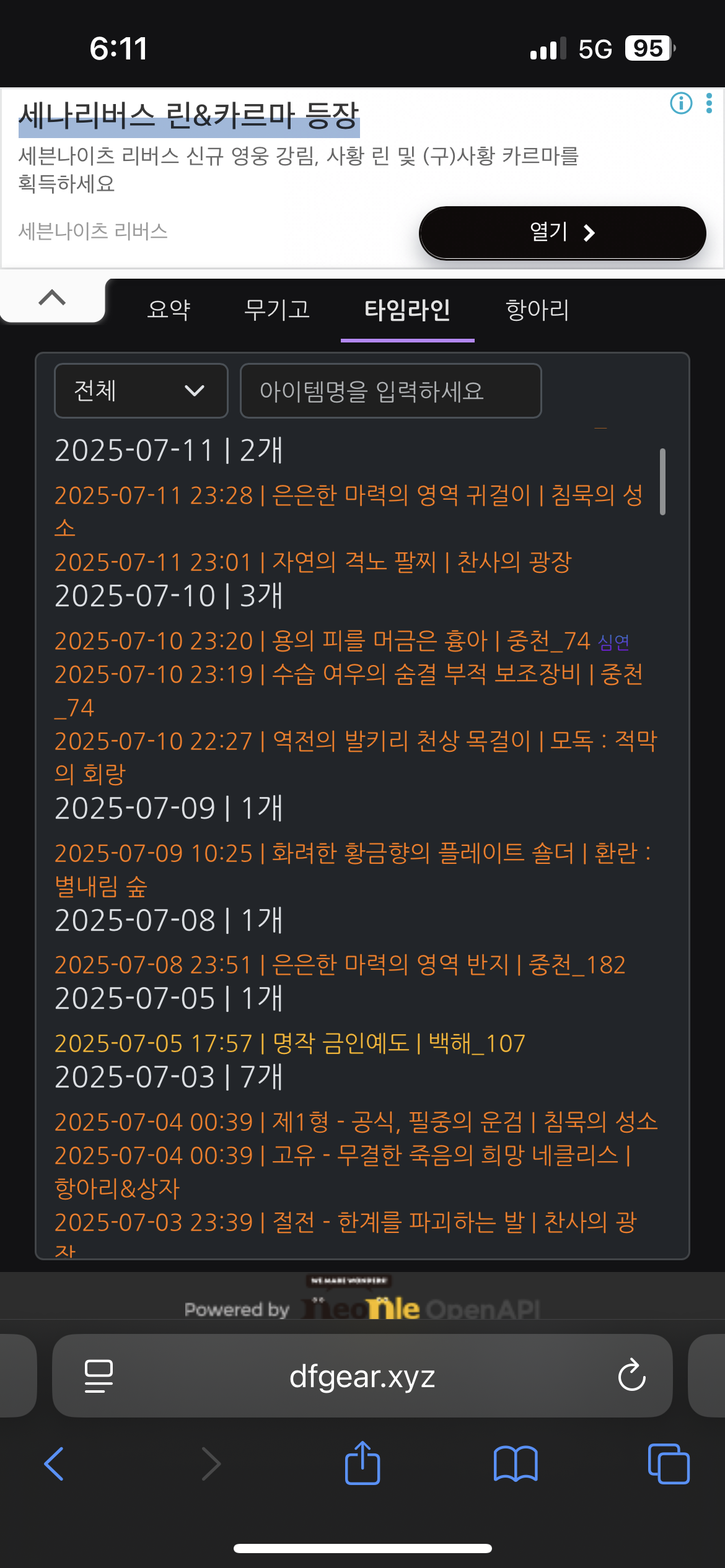Tap the dfgear.xyz address bar
This screenshot has height=1568, width=725.
362,1376
